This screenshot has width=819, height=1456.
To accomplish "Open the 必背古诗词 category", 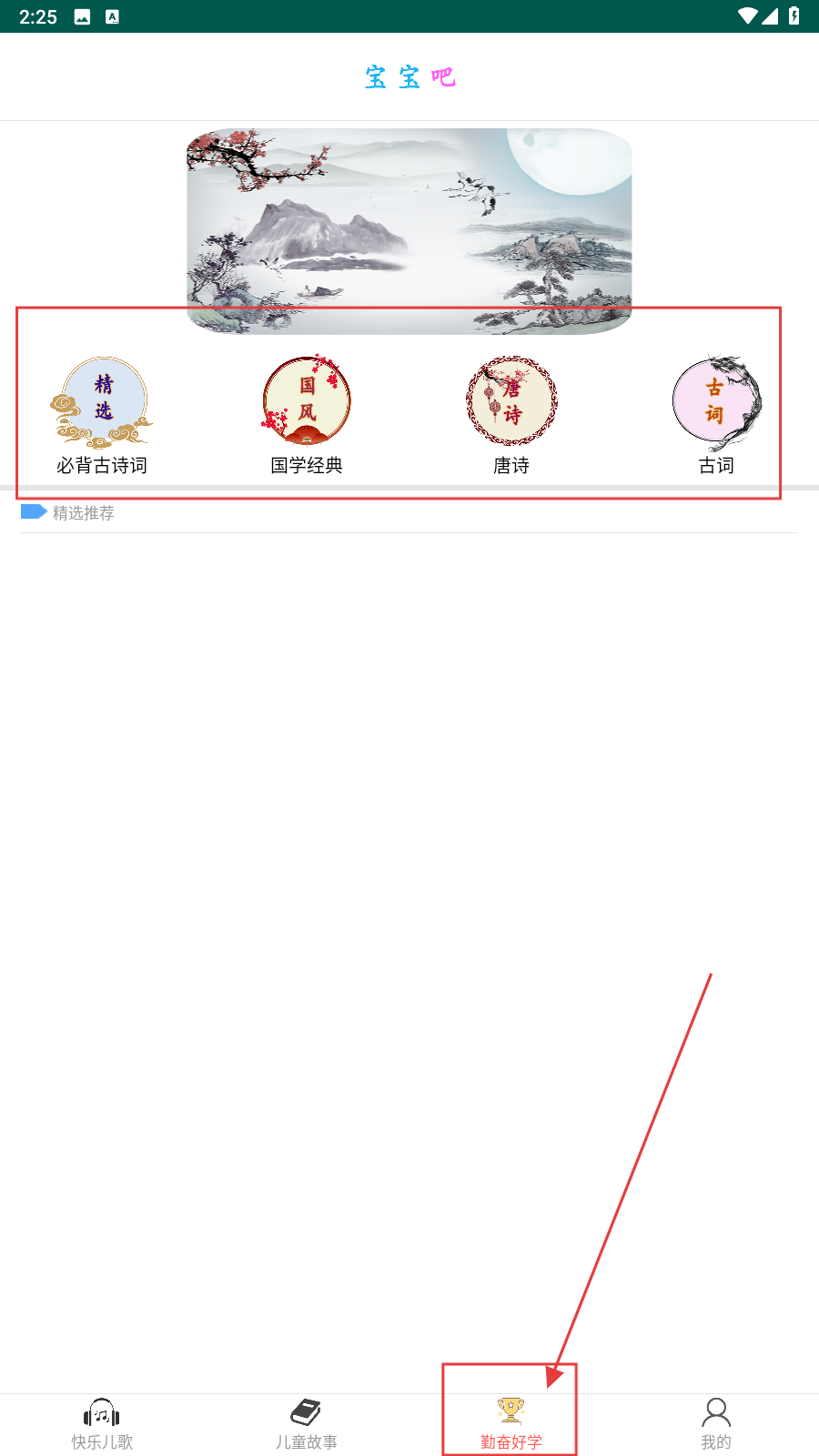I will coord(102,415).
